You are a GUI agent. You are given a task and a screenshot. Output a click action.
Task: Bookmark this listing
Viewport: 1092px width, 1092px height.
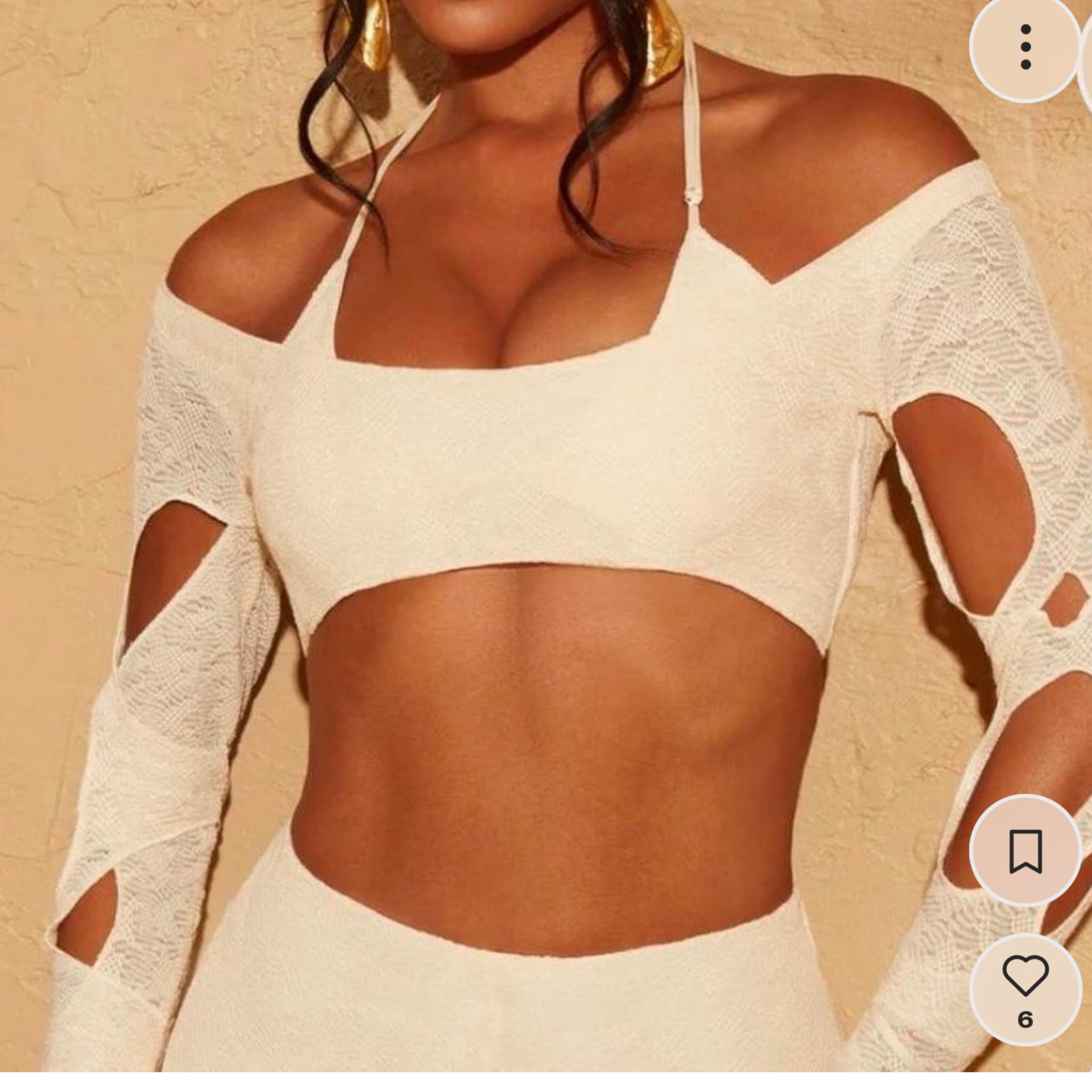(x=1025, y=851)
